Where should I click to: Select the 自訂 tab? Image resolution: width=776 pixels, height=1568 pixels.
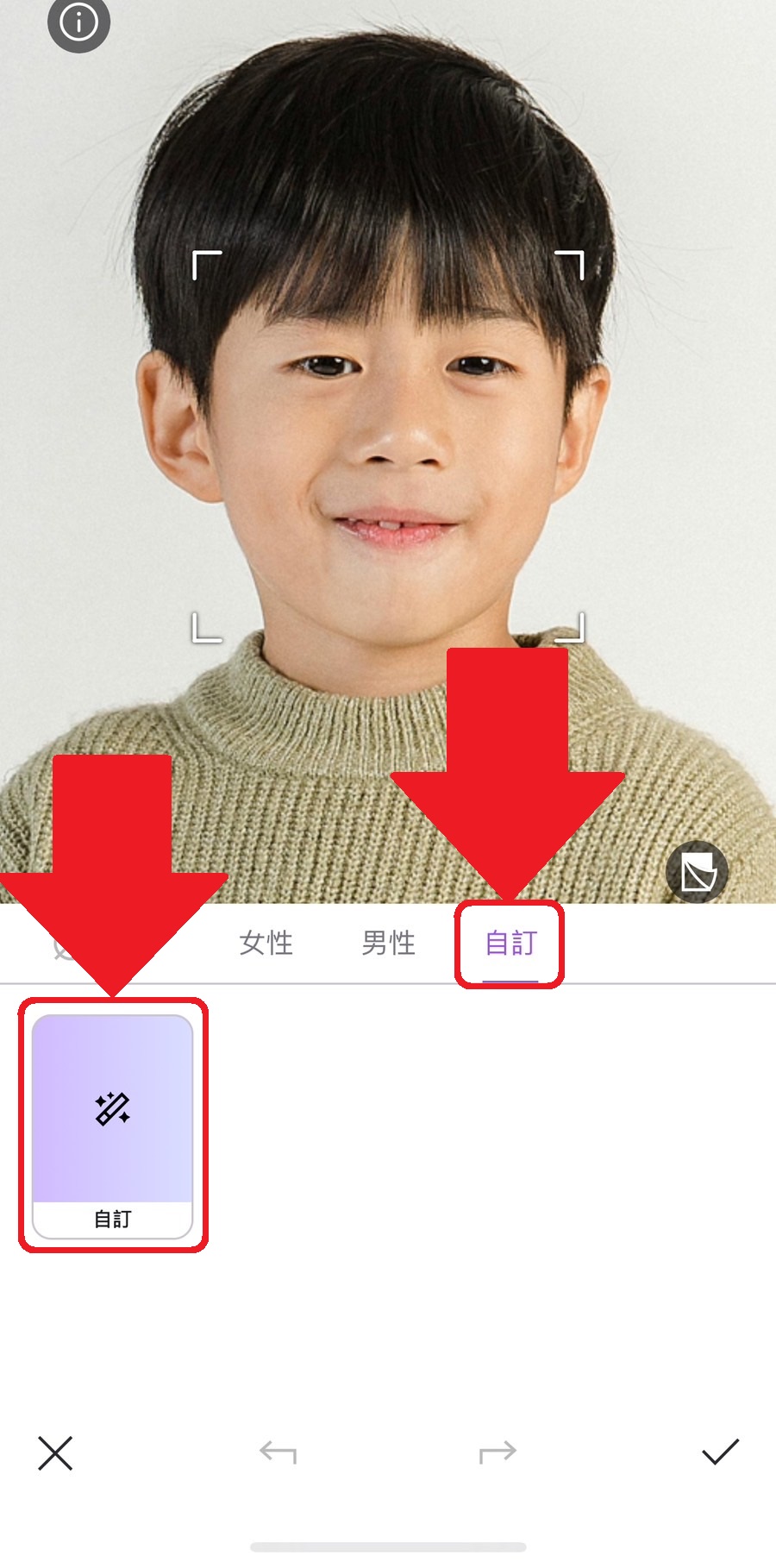[x=510, y=943]
